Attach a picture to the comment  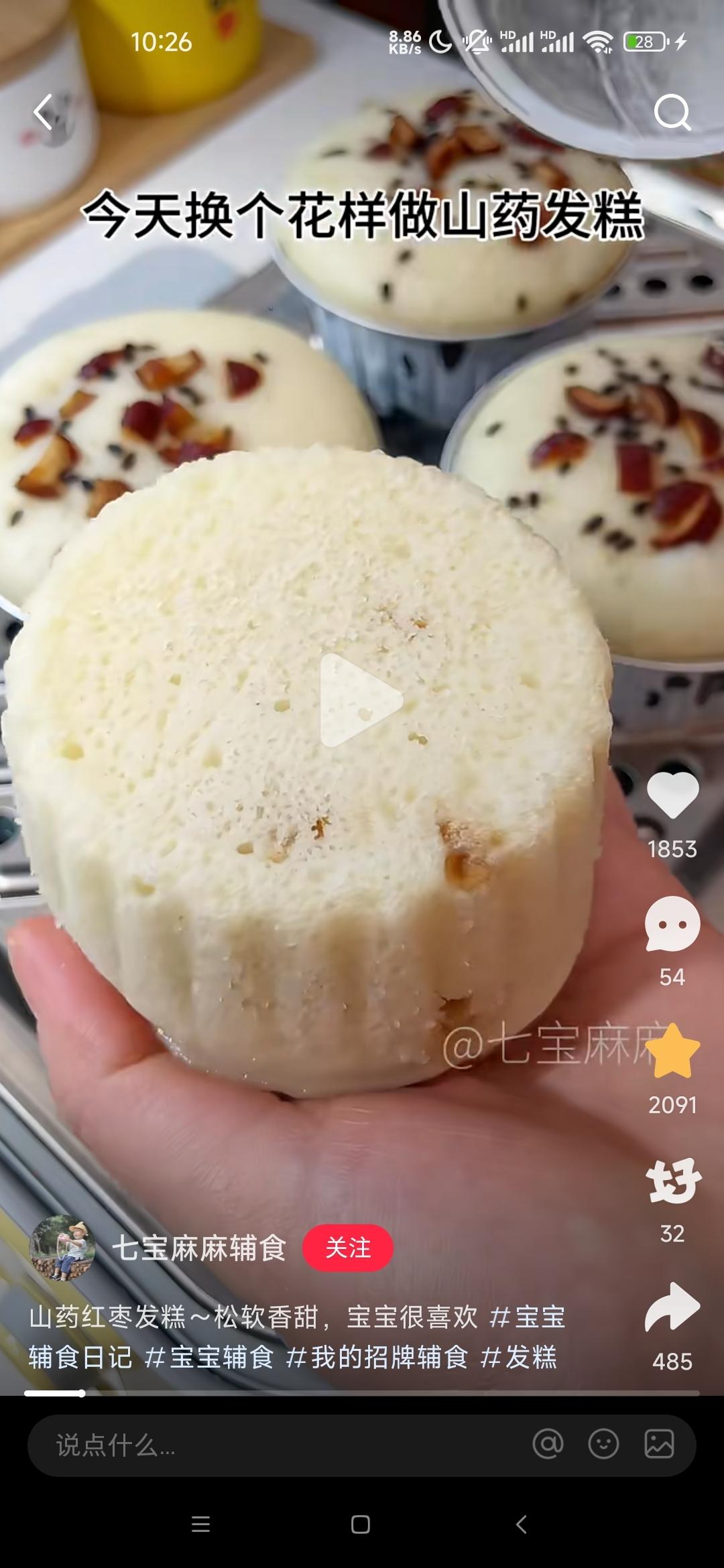click(659, 1445)
